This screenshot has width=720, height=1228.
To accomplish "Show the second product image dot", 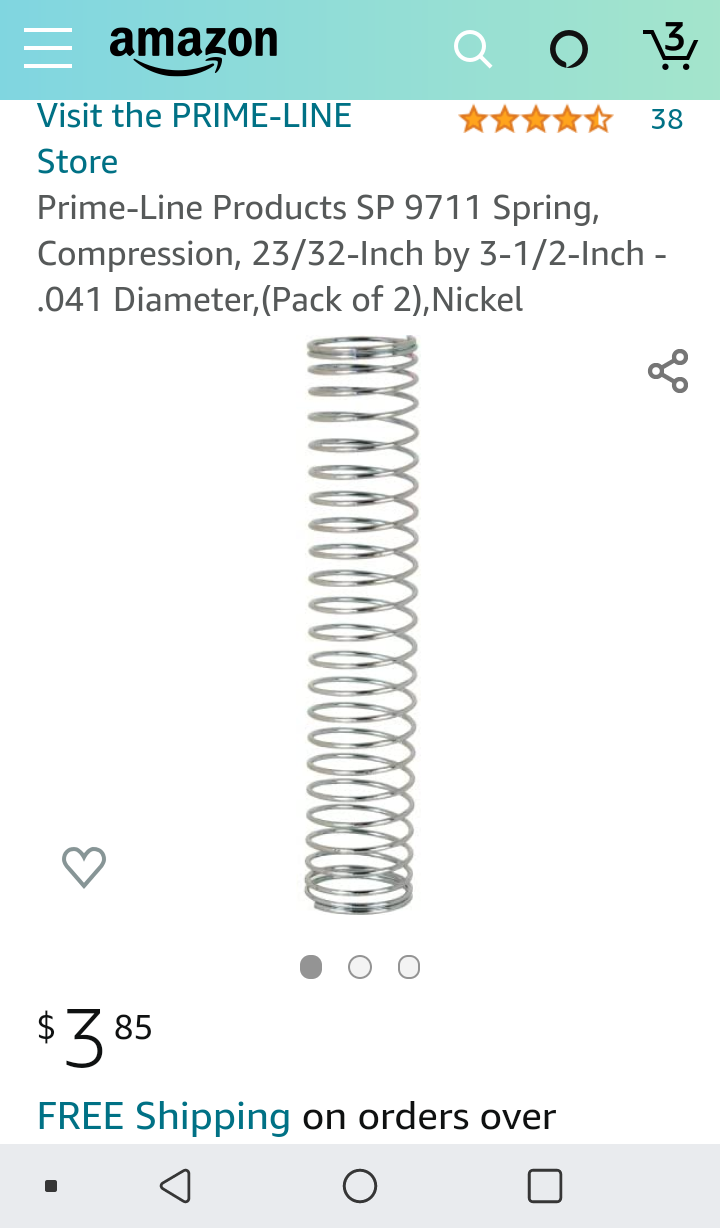I will pyautogui.click(x=360, y=967).
